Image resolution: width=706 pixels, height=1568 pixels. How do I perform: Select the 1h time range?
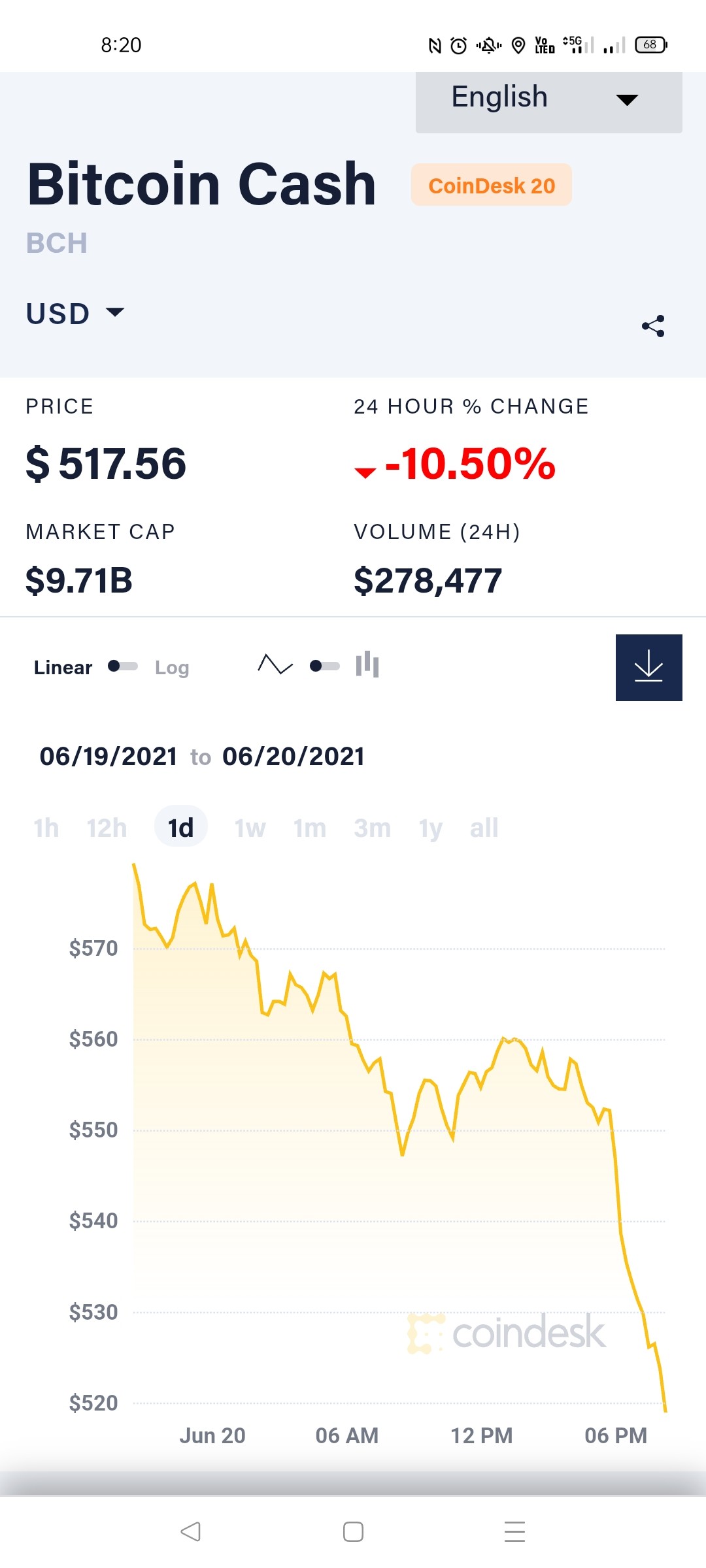(46, 828)
